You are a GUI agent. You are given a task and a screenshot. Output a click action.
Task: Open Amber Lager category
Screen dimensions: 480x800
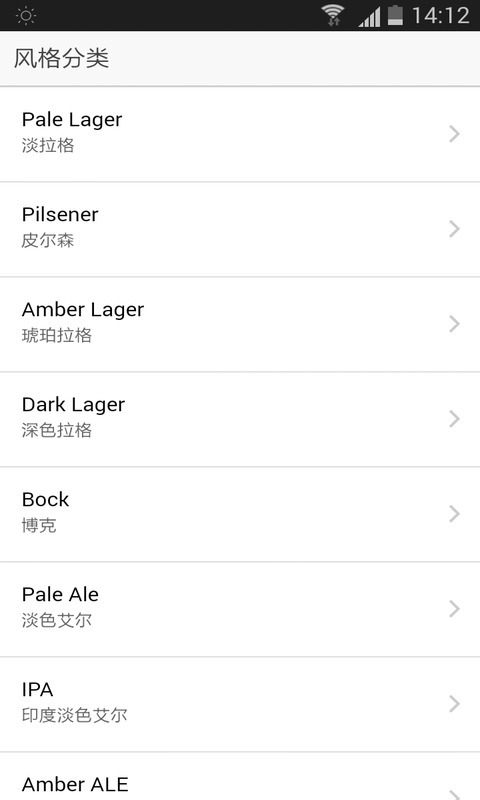point(240,324)
